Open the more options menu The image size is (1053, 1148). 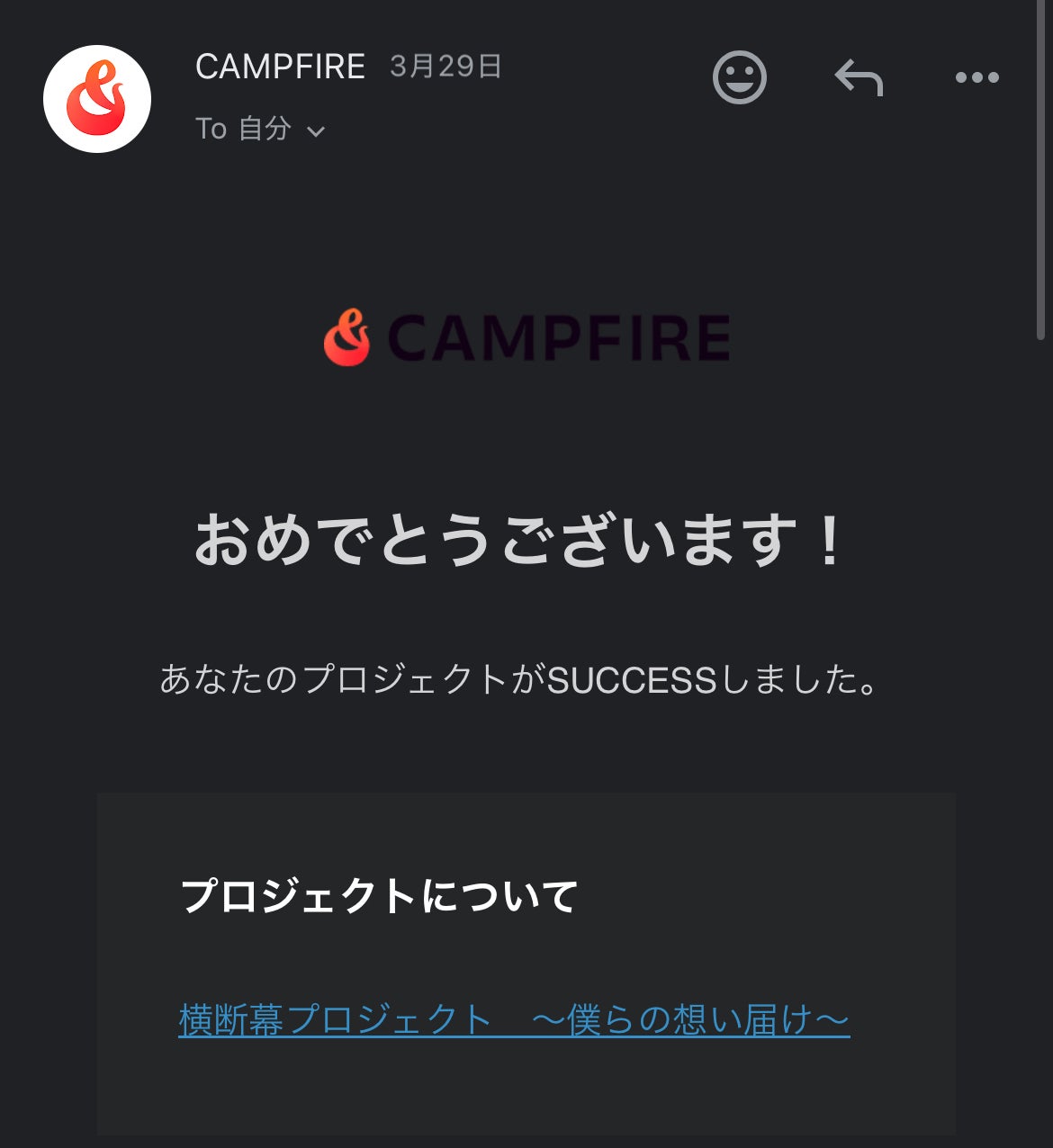(976, 77)
